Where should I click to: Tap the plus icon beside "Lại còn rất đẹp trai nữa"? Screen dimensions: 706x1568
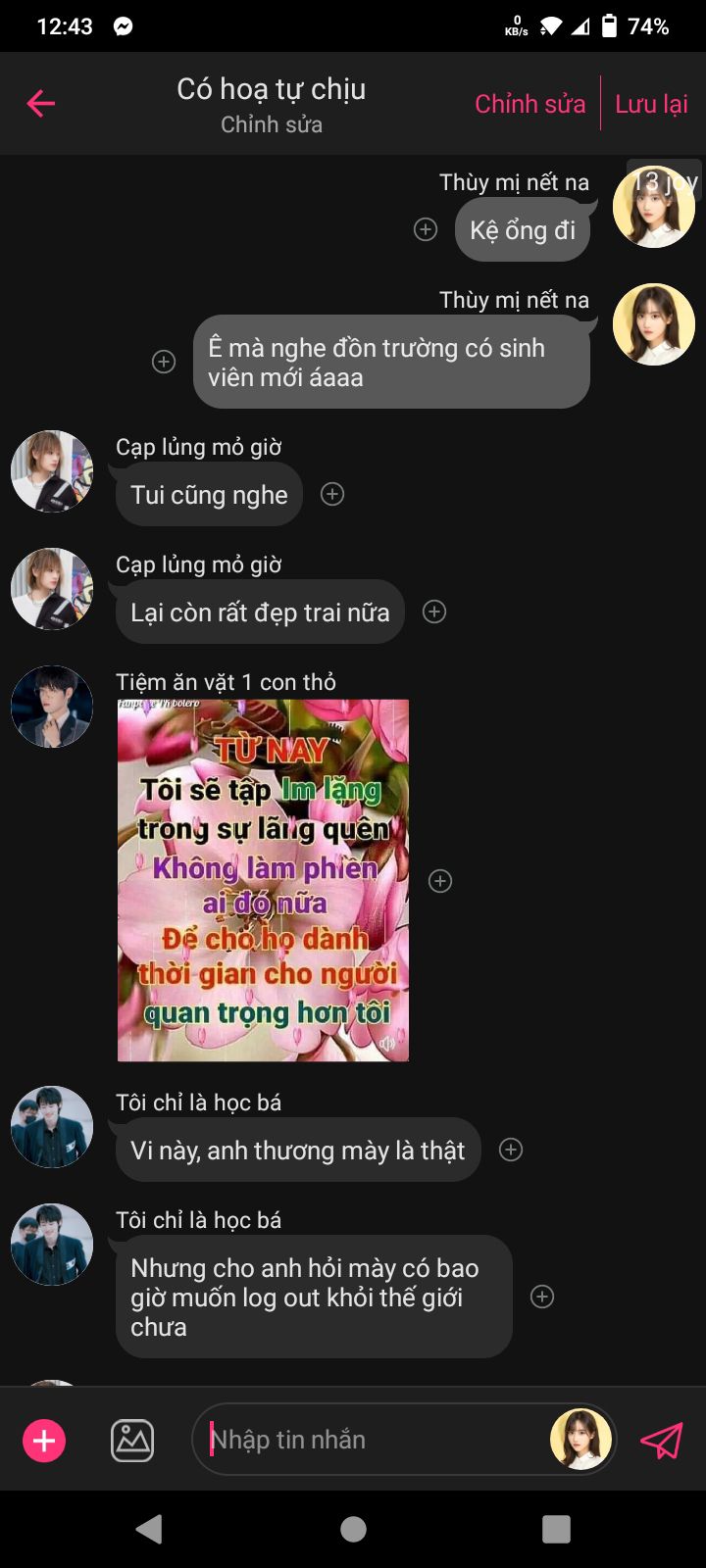434,612
